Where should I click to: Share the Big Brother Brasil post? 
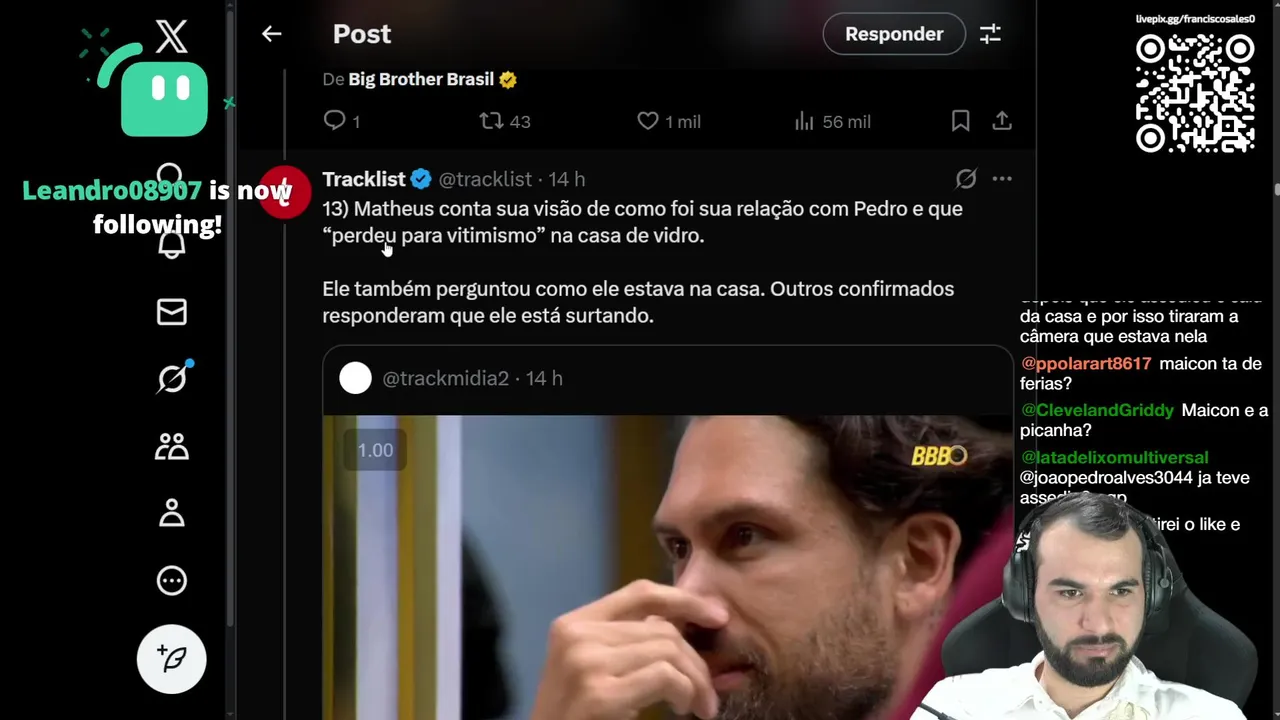pos(1002,121)
